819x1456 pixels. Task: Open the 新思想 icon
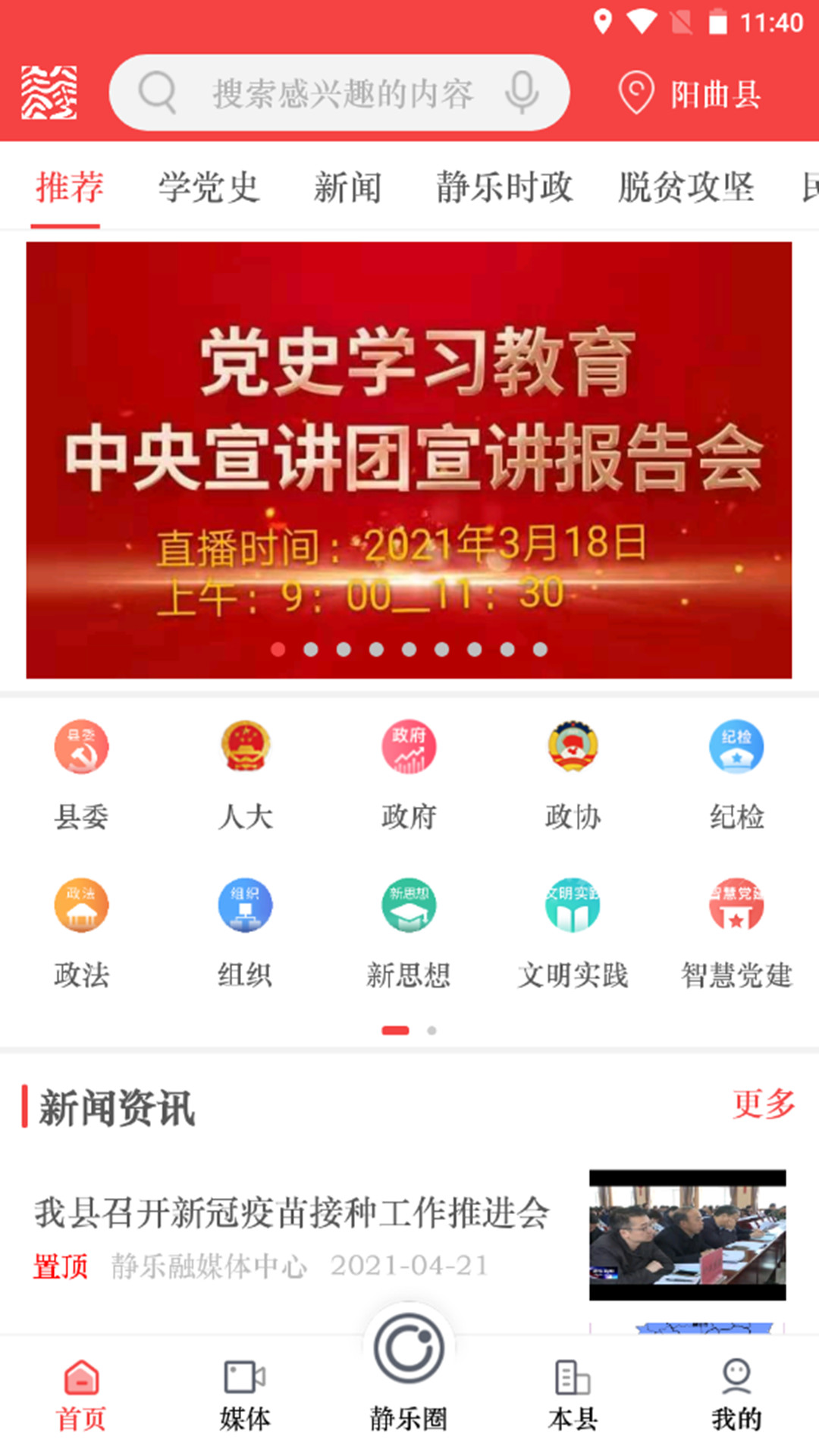pos(409,905)
